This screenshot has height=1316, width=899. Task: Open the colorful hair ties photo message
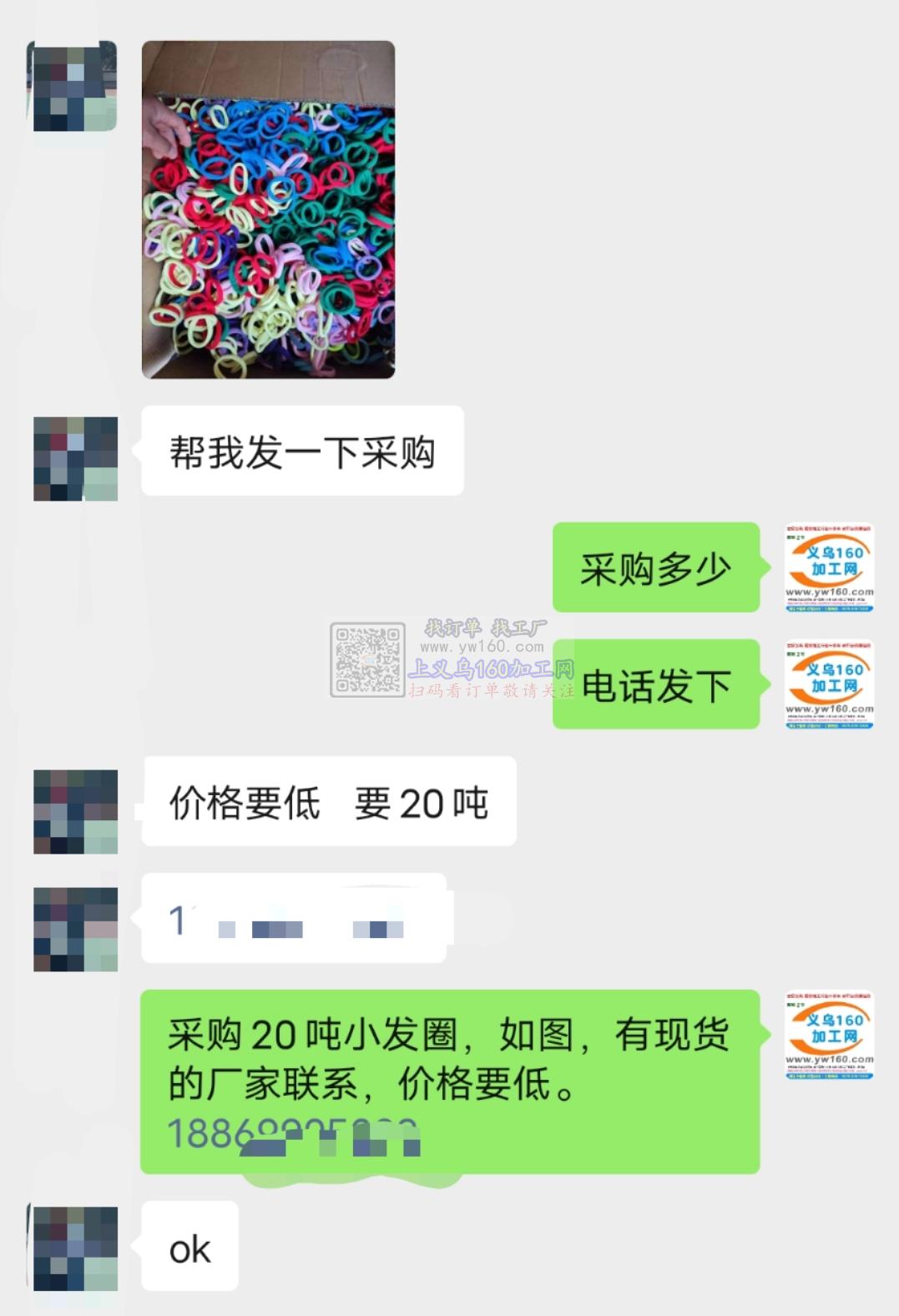(x=268, y=209)
